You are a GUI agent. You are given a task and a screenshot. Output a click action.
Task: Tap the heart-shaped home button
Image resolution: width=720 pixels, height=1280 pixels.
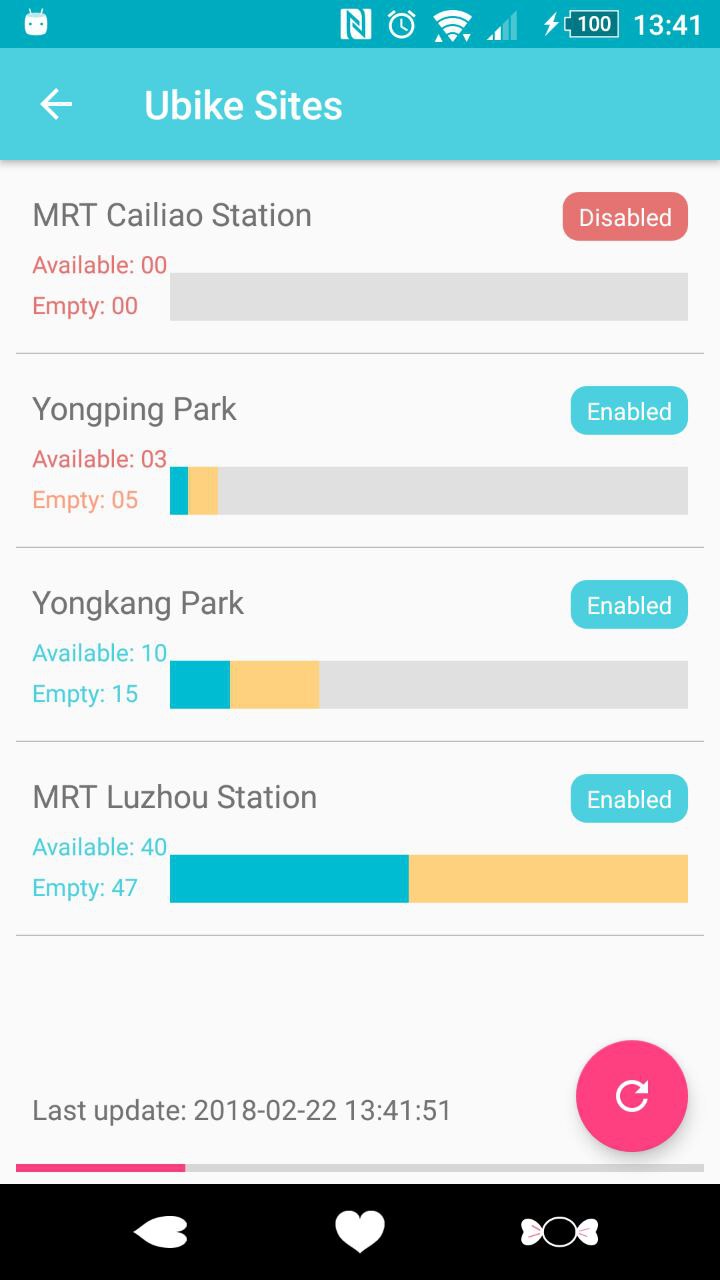pos(360,1231)
